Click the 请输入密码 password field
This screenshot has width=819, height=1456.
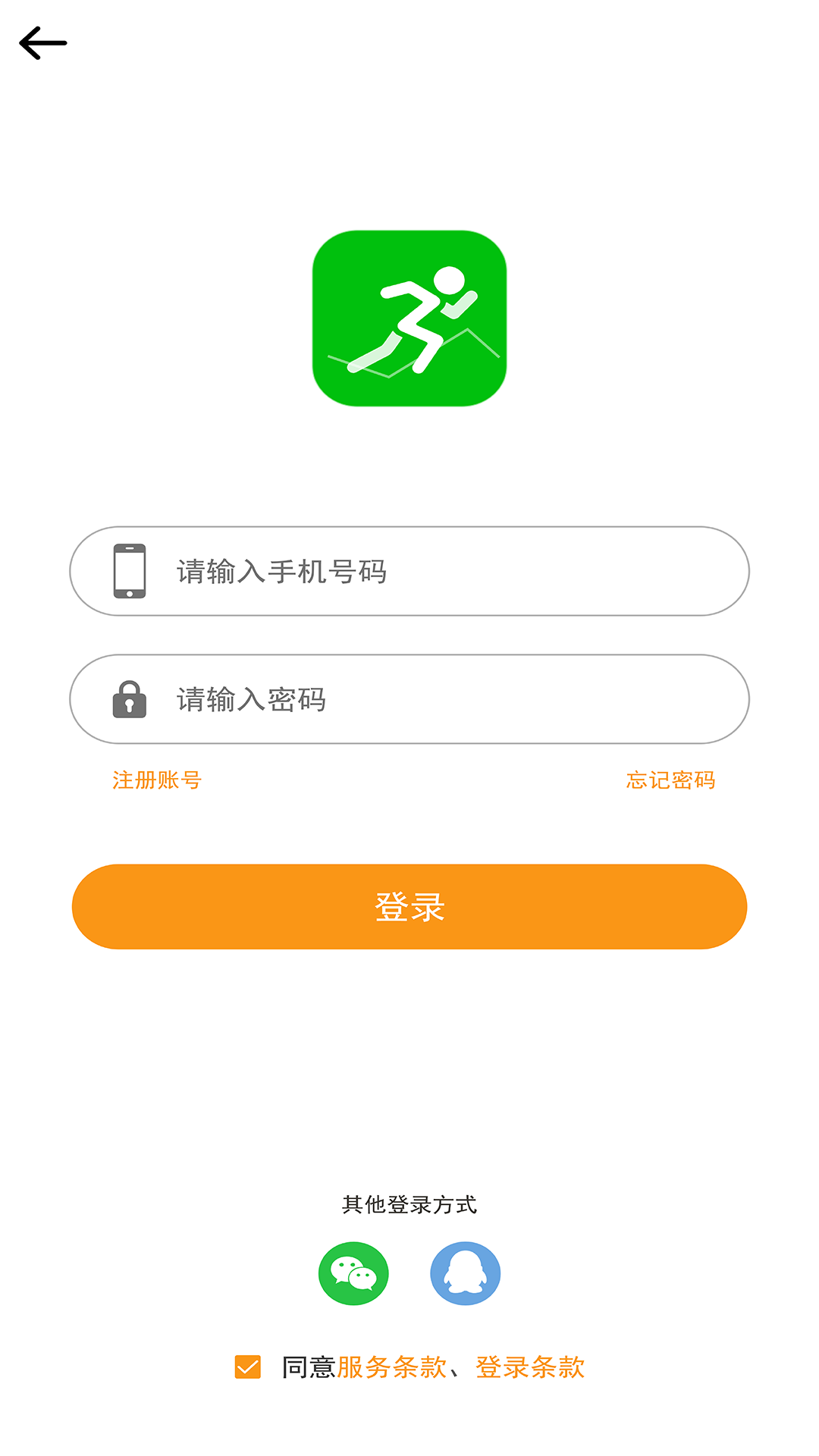coord(409,698)
